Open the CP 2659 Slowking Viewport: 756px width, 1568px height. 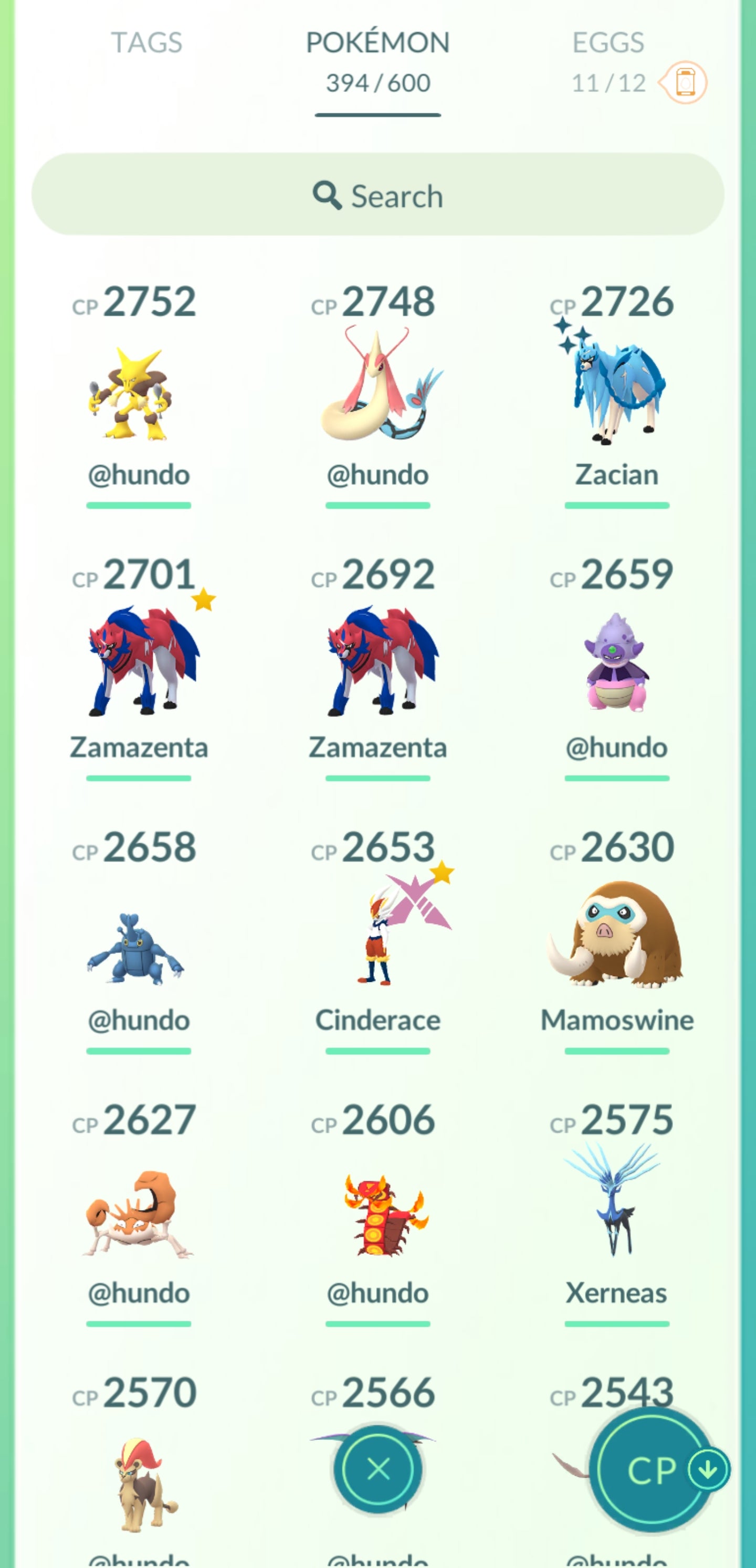[616, 663]
